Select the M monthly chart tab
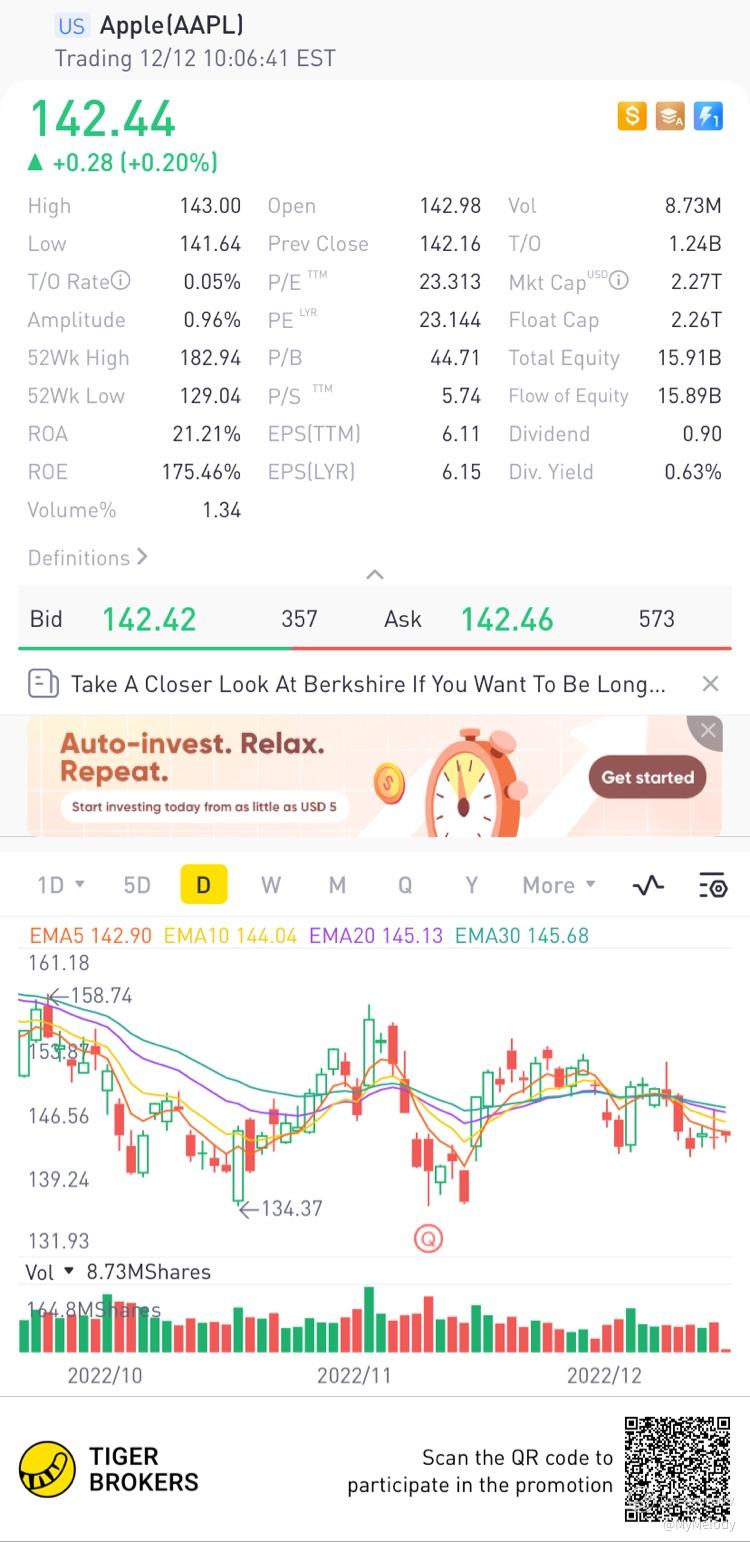Image resolution: width=750 pixels, height=1542 pixels. point(337,885)
